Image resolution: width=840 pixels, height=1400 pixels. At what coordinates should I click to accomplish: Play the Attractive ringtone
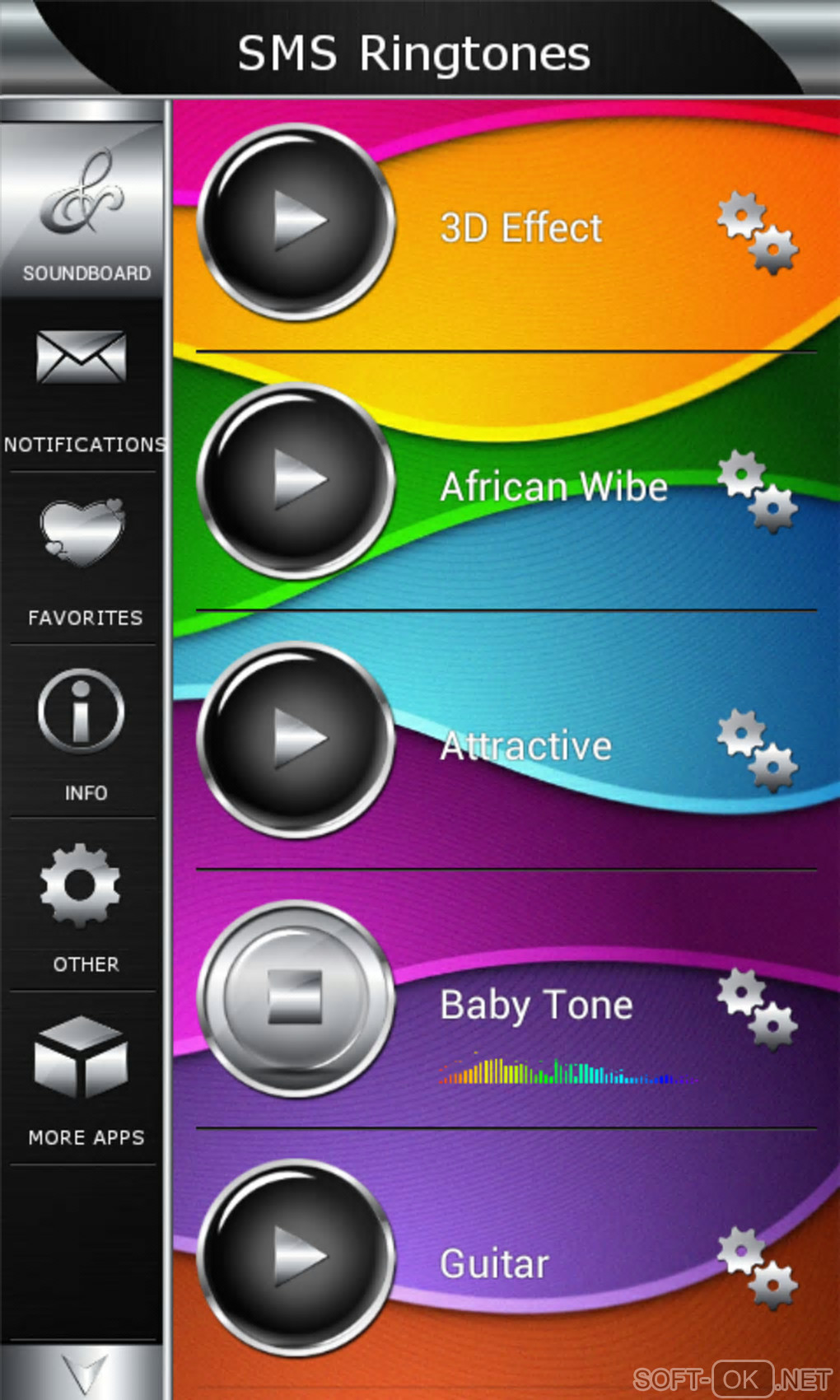pos(296,740)
